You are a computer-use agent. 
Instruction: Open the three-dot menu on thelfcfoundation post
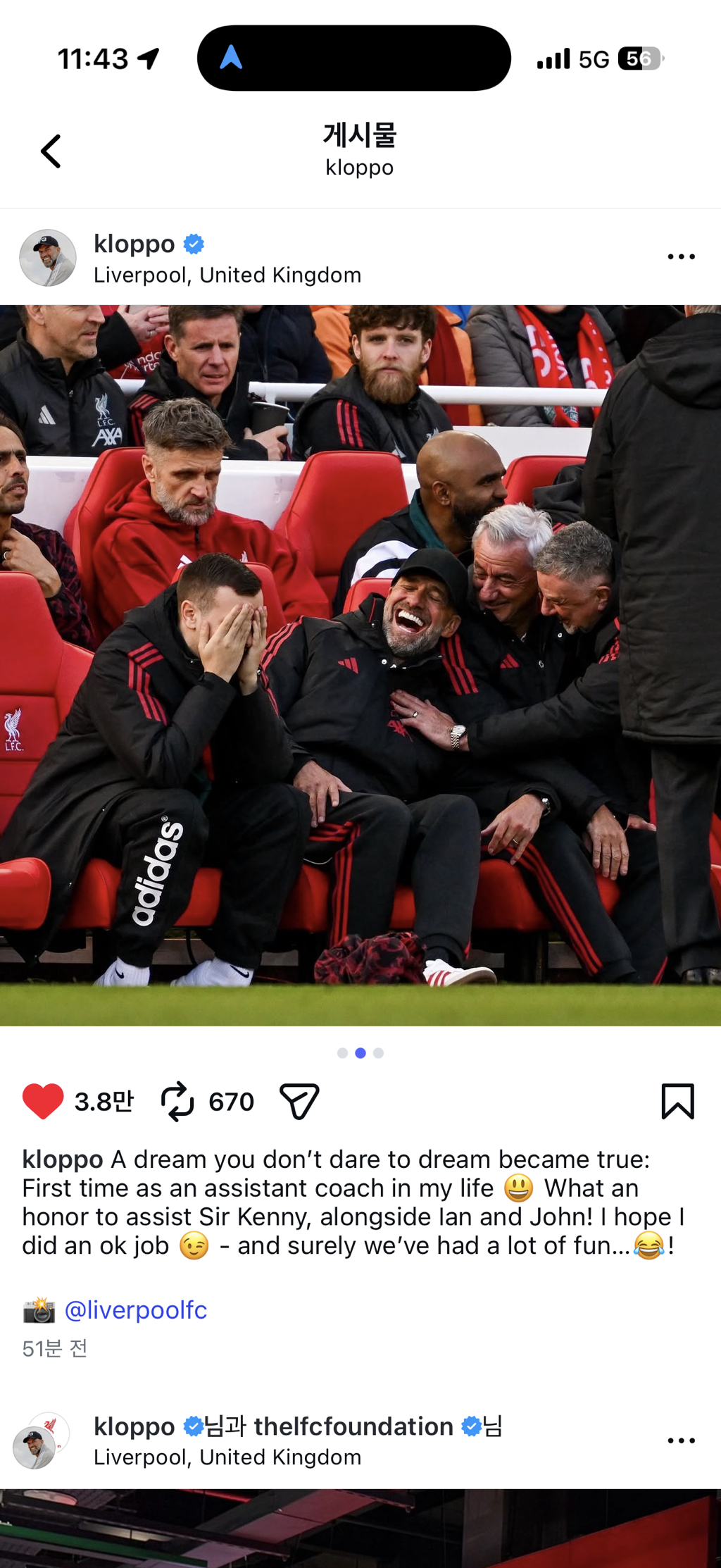[x=681, y=1441]
